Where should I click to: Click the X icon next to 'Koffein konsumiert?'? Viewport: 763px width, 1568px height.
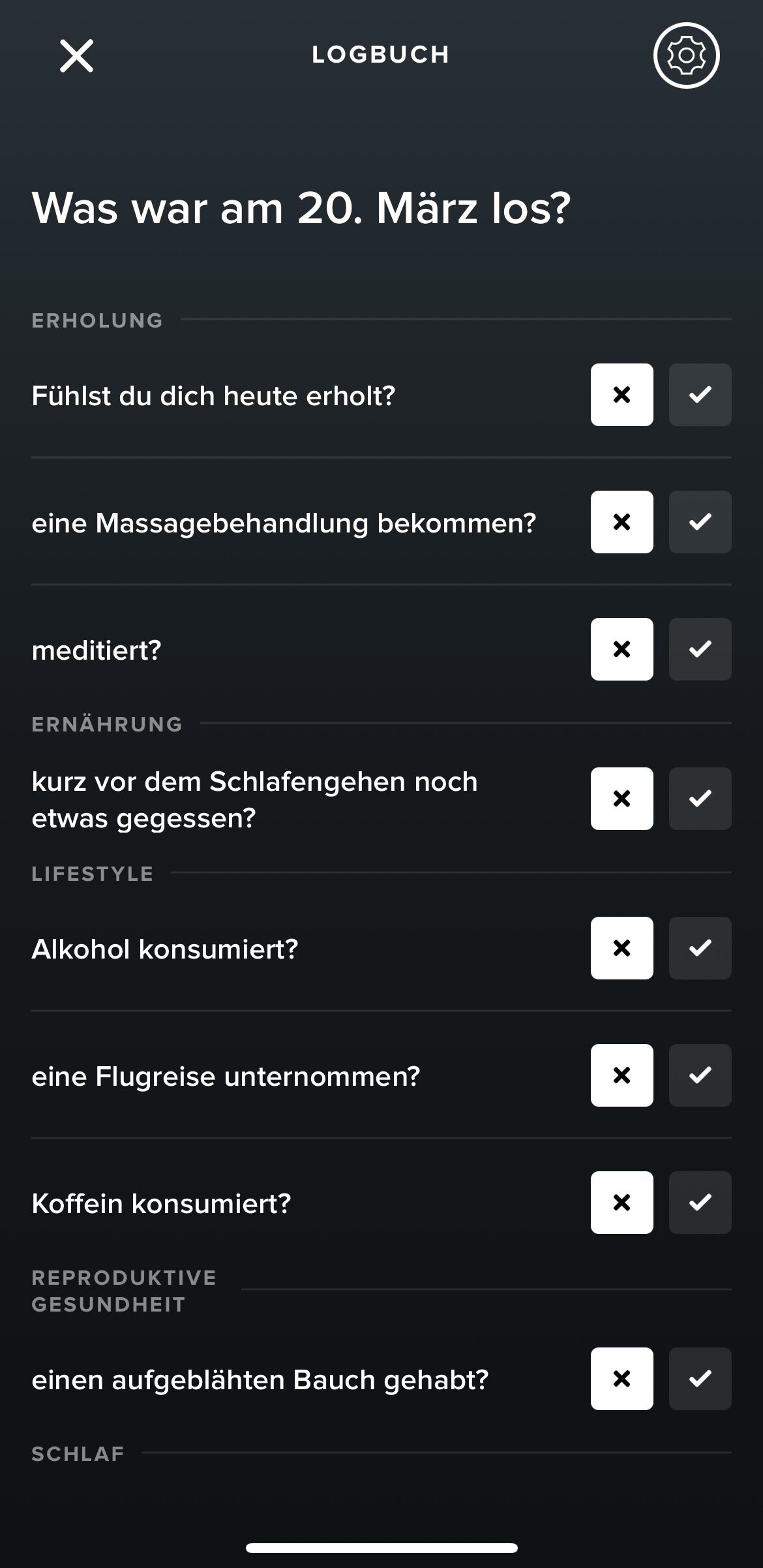(x=621, y=1203)
